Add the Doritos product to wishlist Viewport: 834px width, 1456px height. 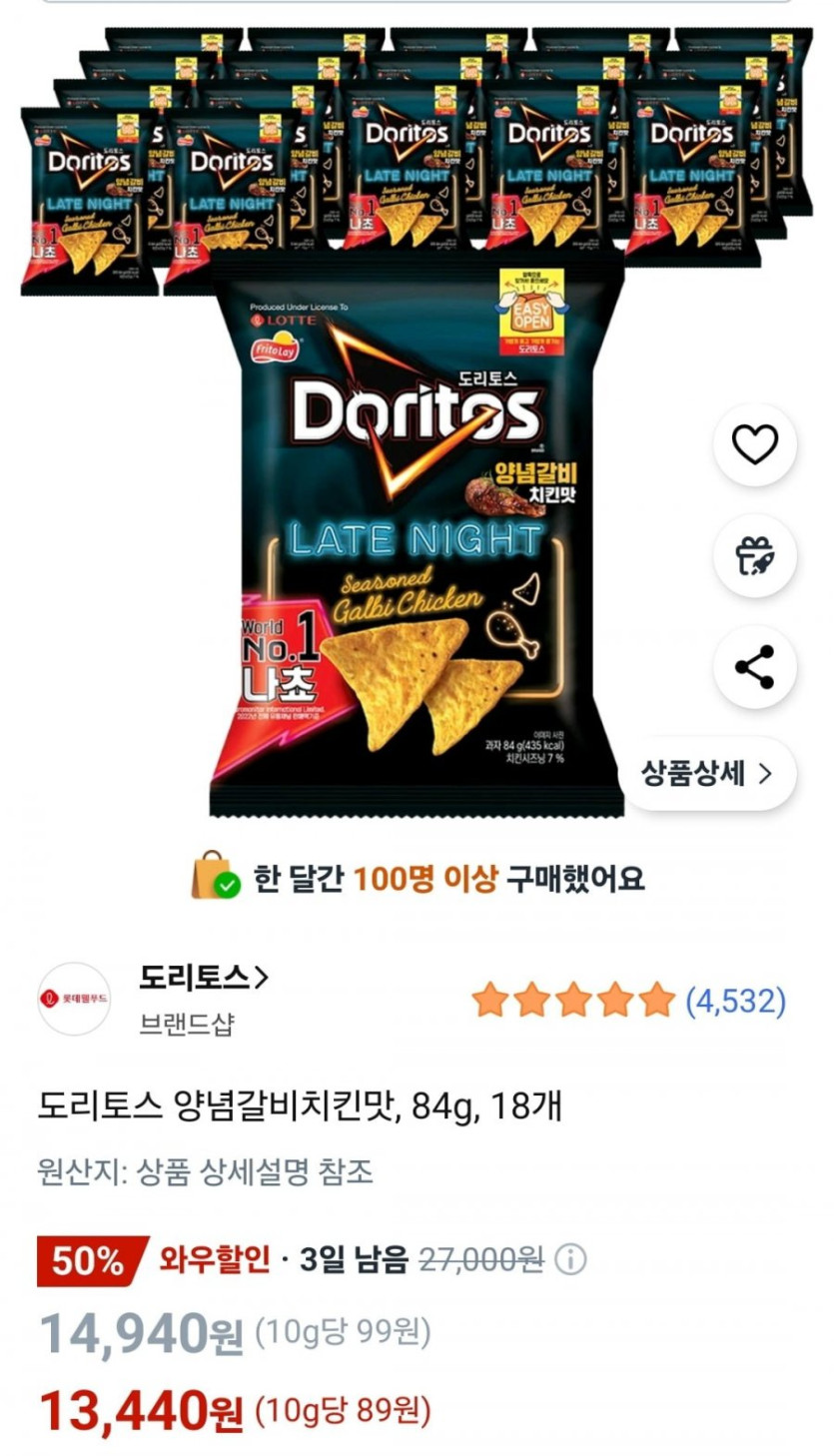[x=754, y=445]
